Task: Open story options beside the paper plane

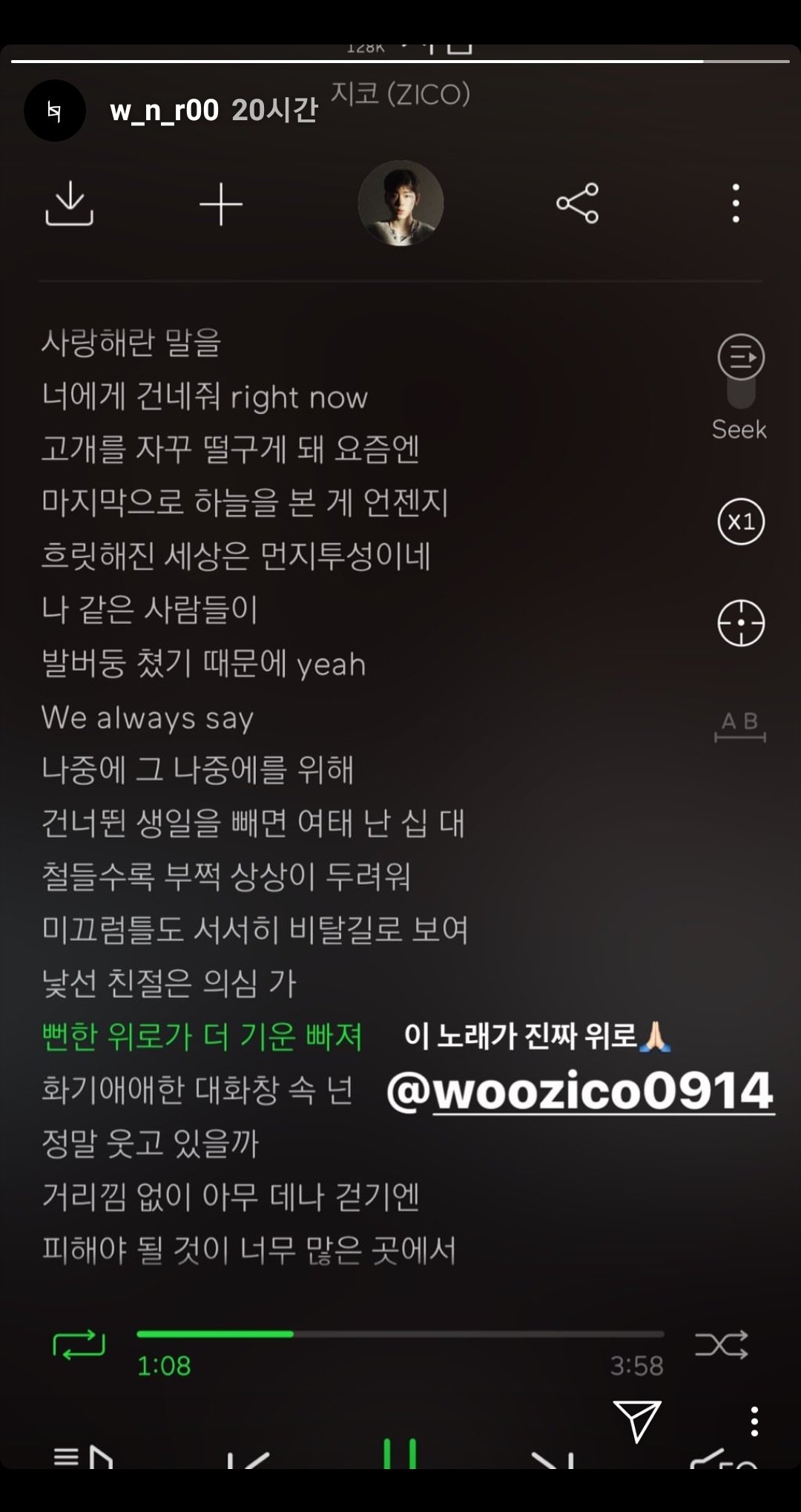Action: (754, 1421)
